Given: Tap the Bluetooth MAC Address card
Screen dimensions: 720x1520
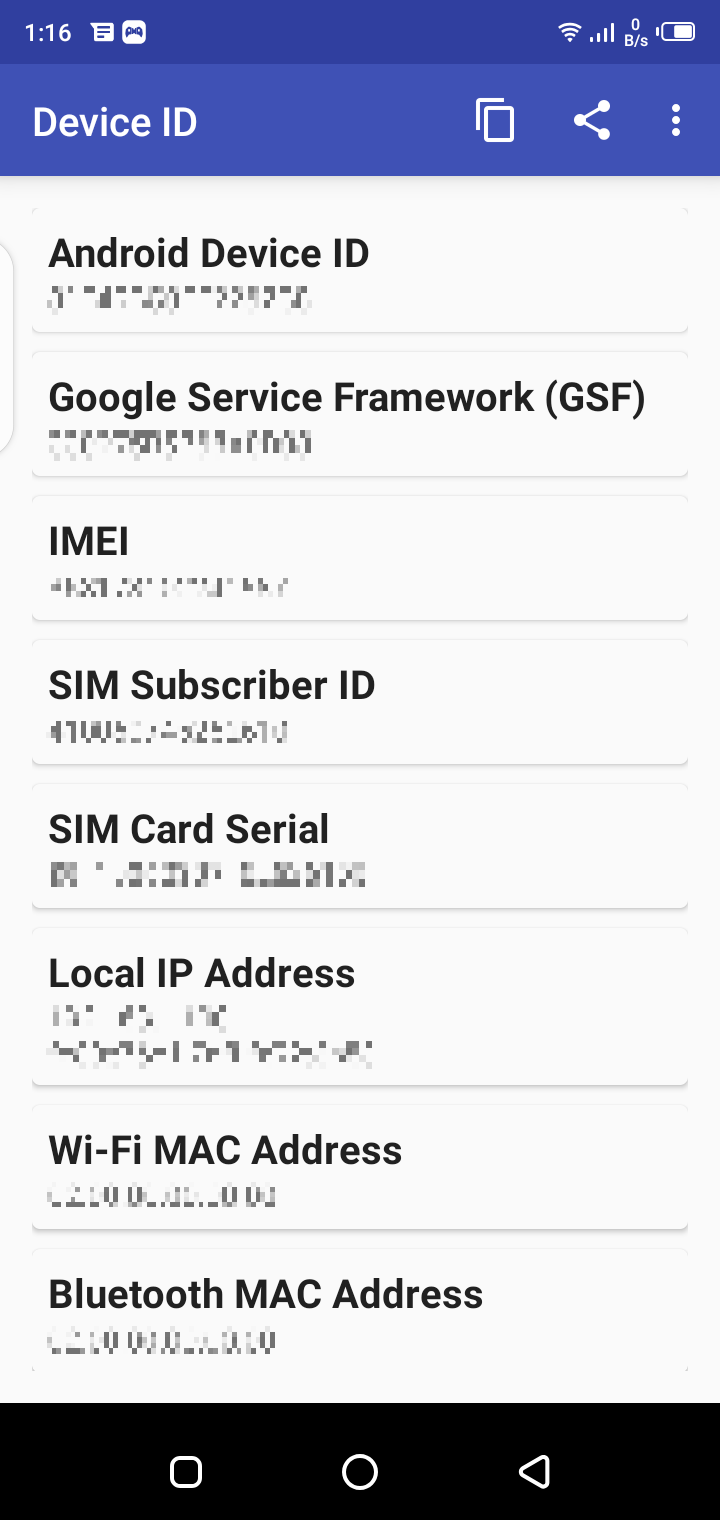Looking at the screenshot, I should 360,1311.
